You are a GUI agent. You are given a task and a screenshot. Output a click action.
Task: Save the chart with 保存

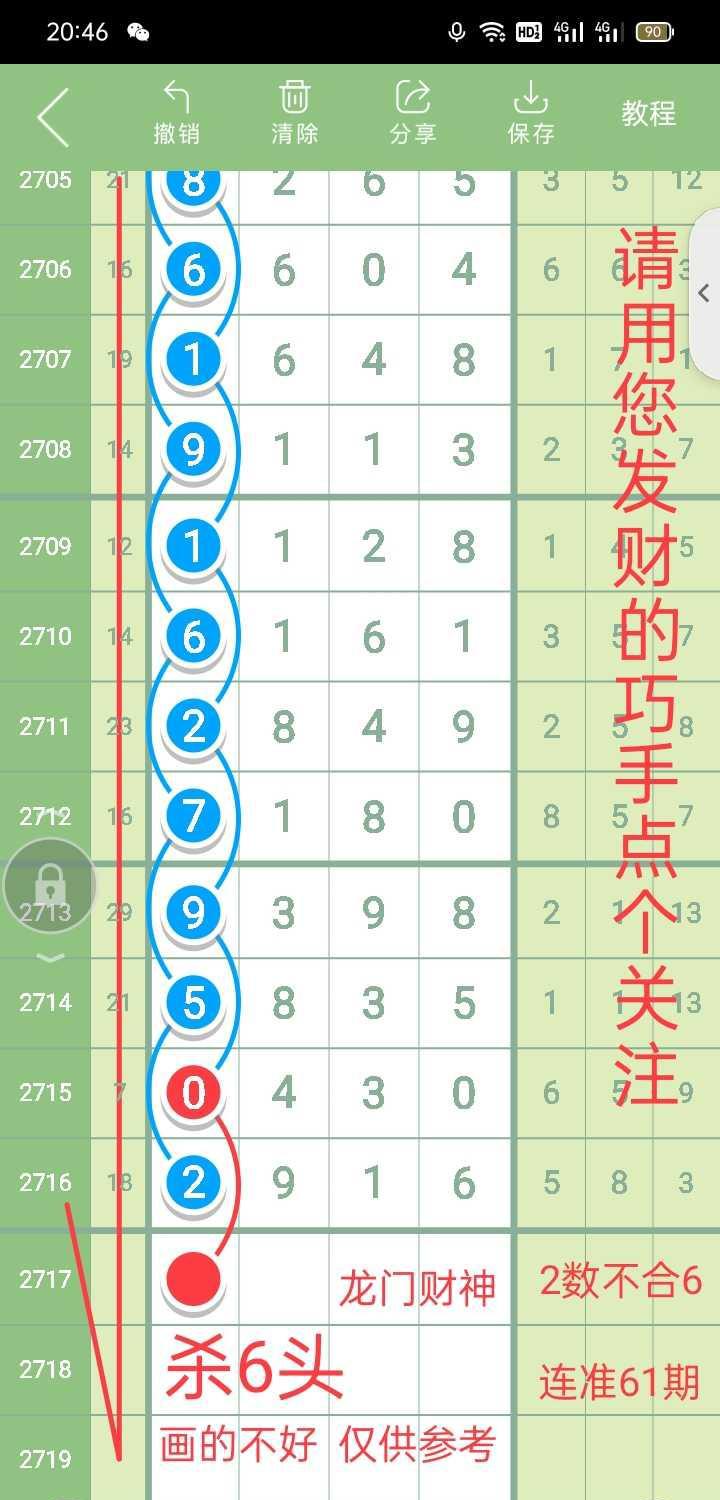pyautogui.click(x=530, y=114)
